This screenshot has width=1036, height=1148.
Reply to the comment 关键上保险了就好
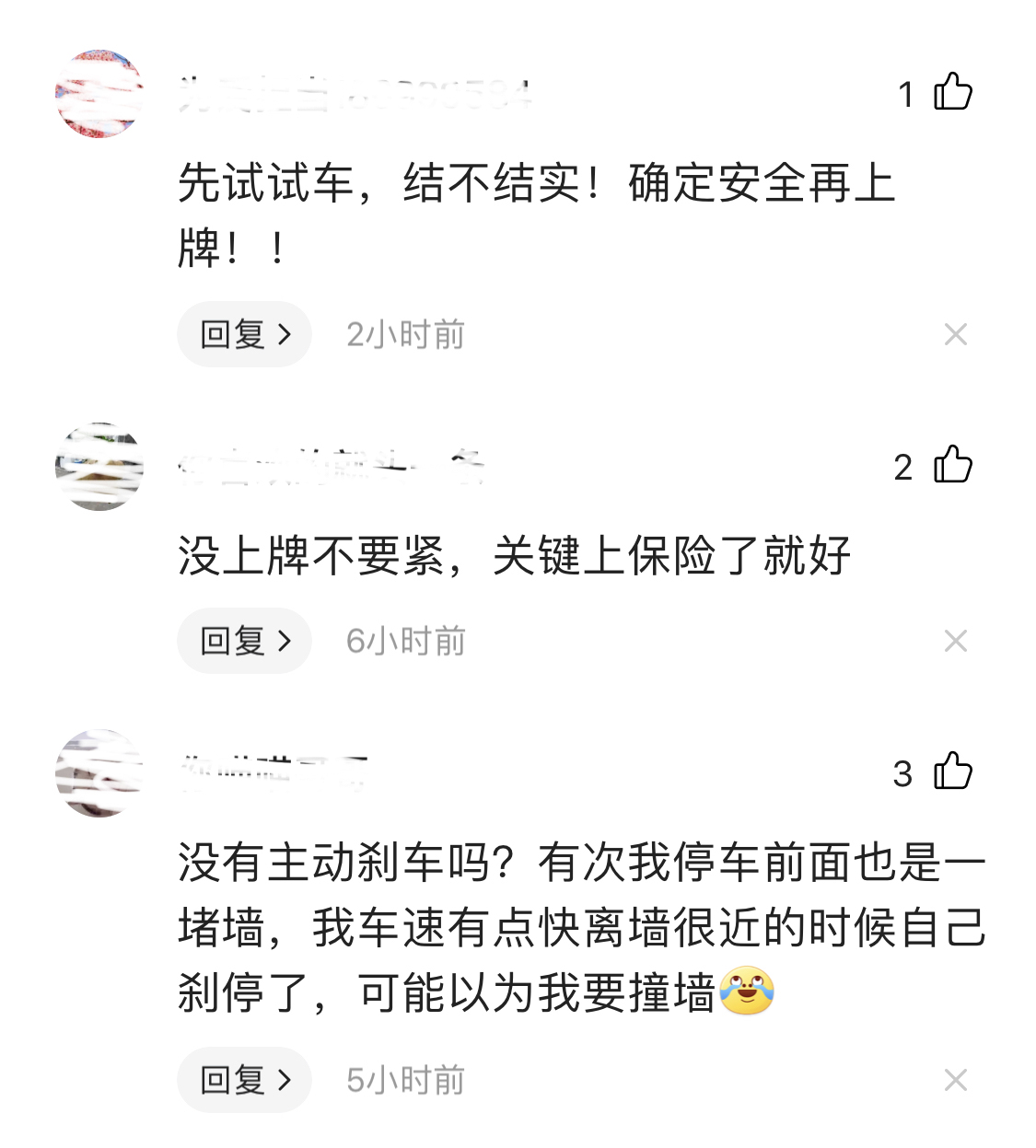tap(244, 641)
